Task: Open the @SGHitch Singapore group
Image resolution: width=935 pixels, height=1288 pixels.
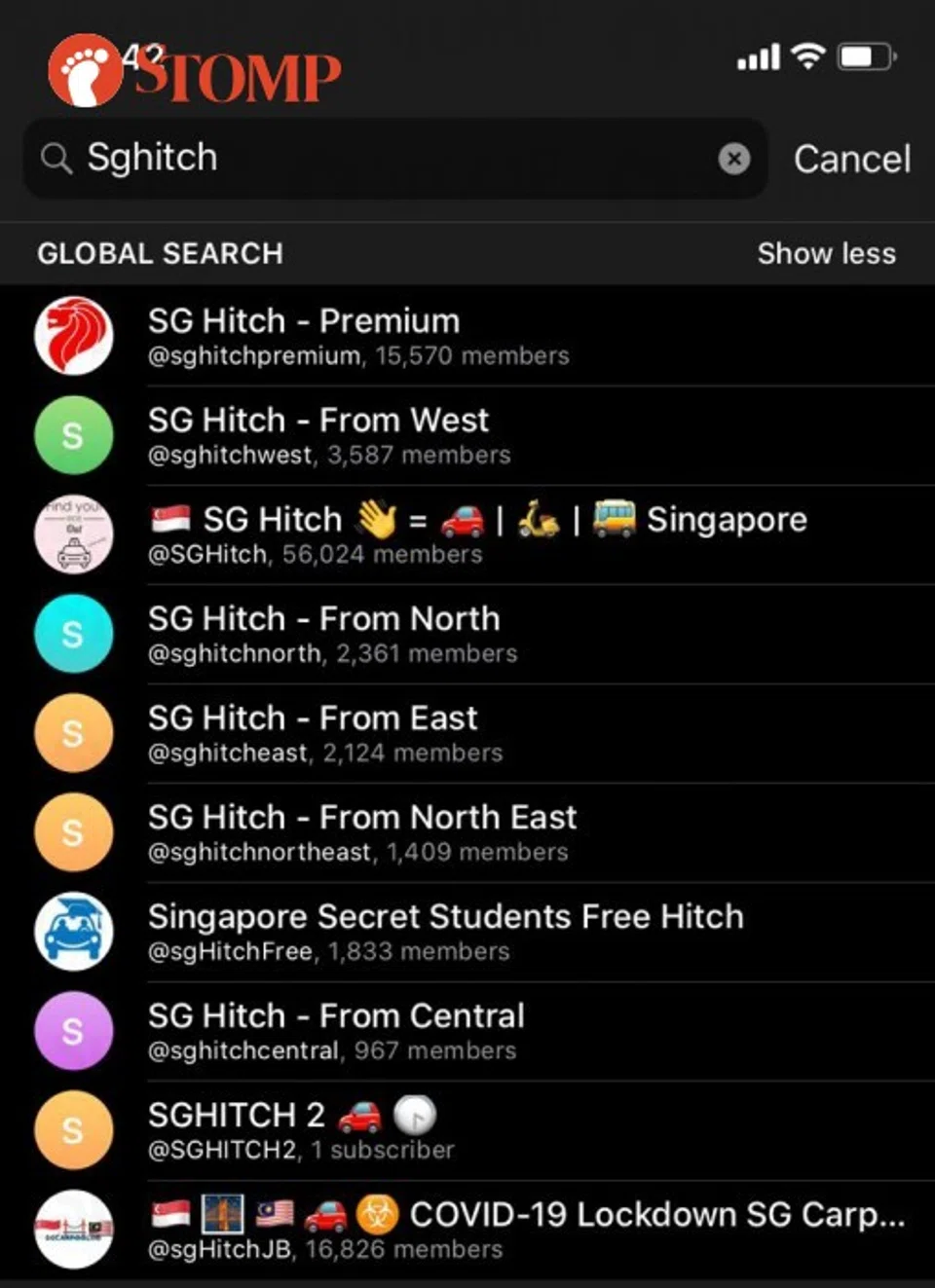Action: click(x=467, y=535)
